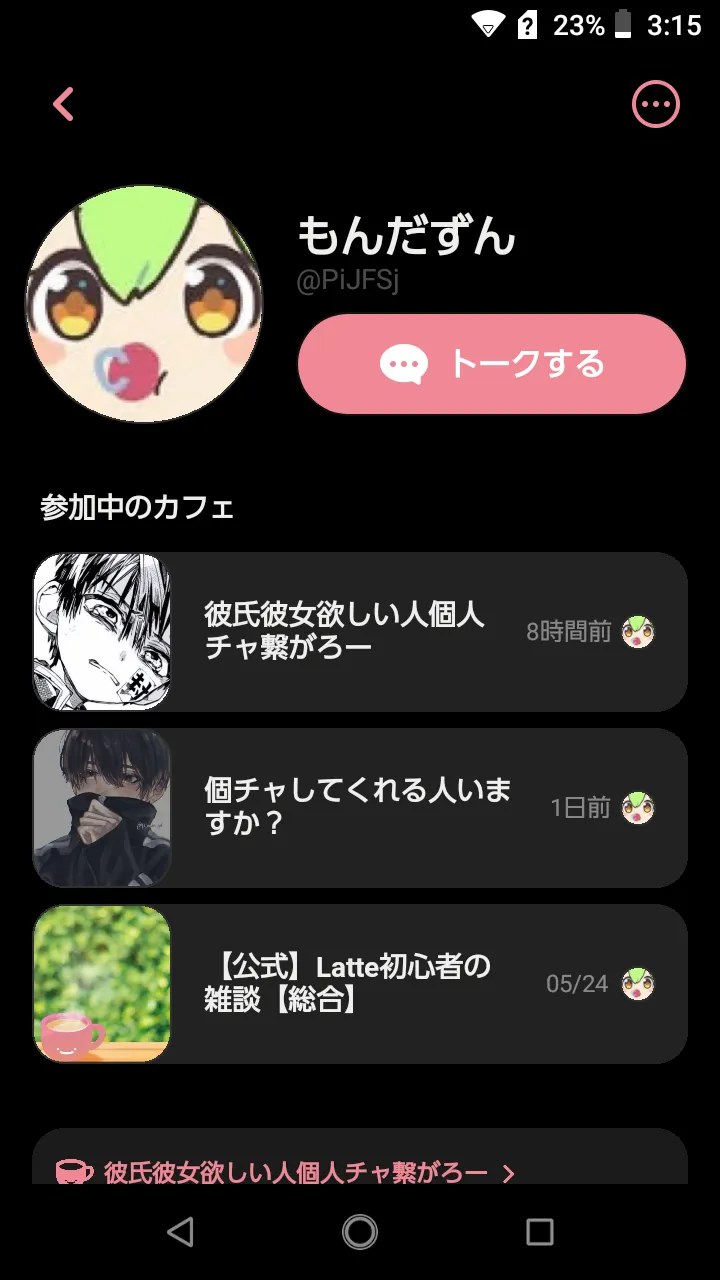Open 【公式】Latte初心者の雑談【総合】 cafe

[x=360, y=984]
